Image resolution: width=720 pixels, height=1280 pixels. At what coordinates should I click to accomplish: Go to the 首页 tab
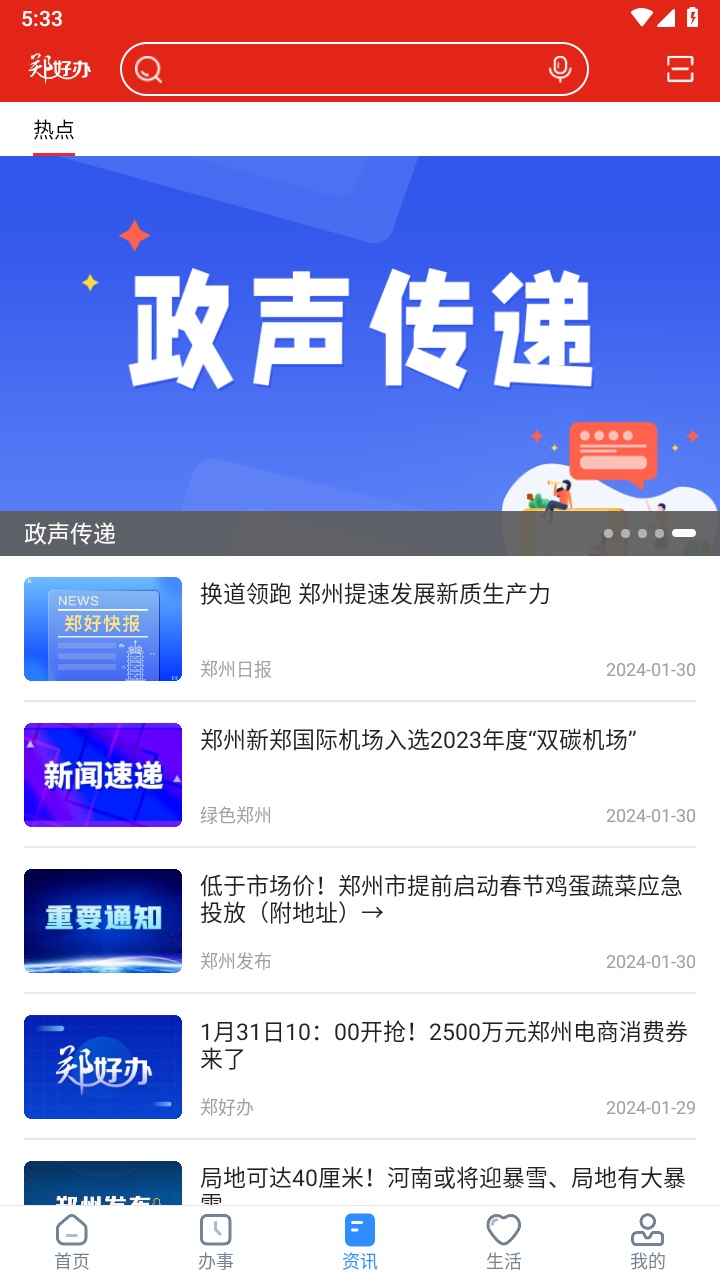click(x=72, y=1243)
